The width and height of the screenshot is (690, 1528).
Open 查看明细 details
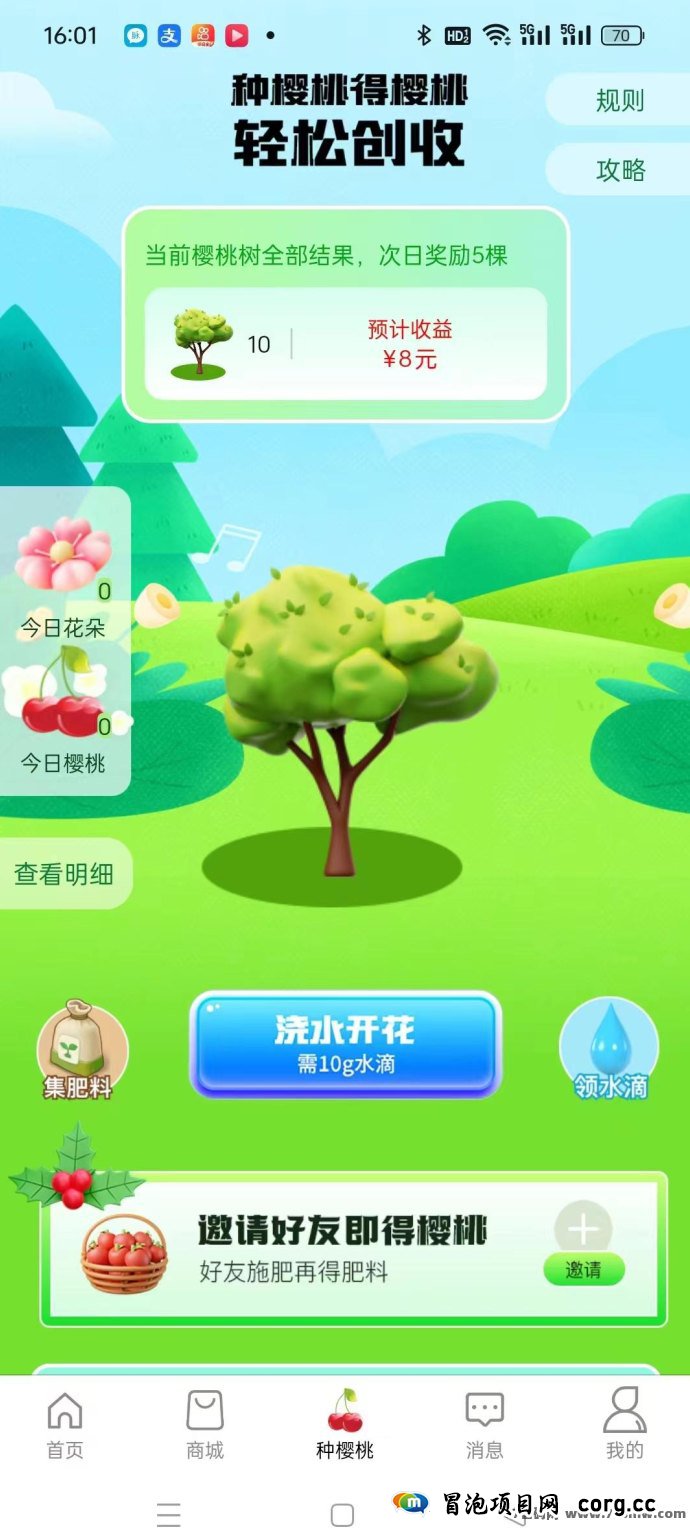pos(64,874)
